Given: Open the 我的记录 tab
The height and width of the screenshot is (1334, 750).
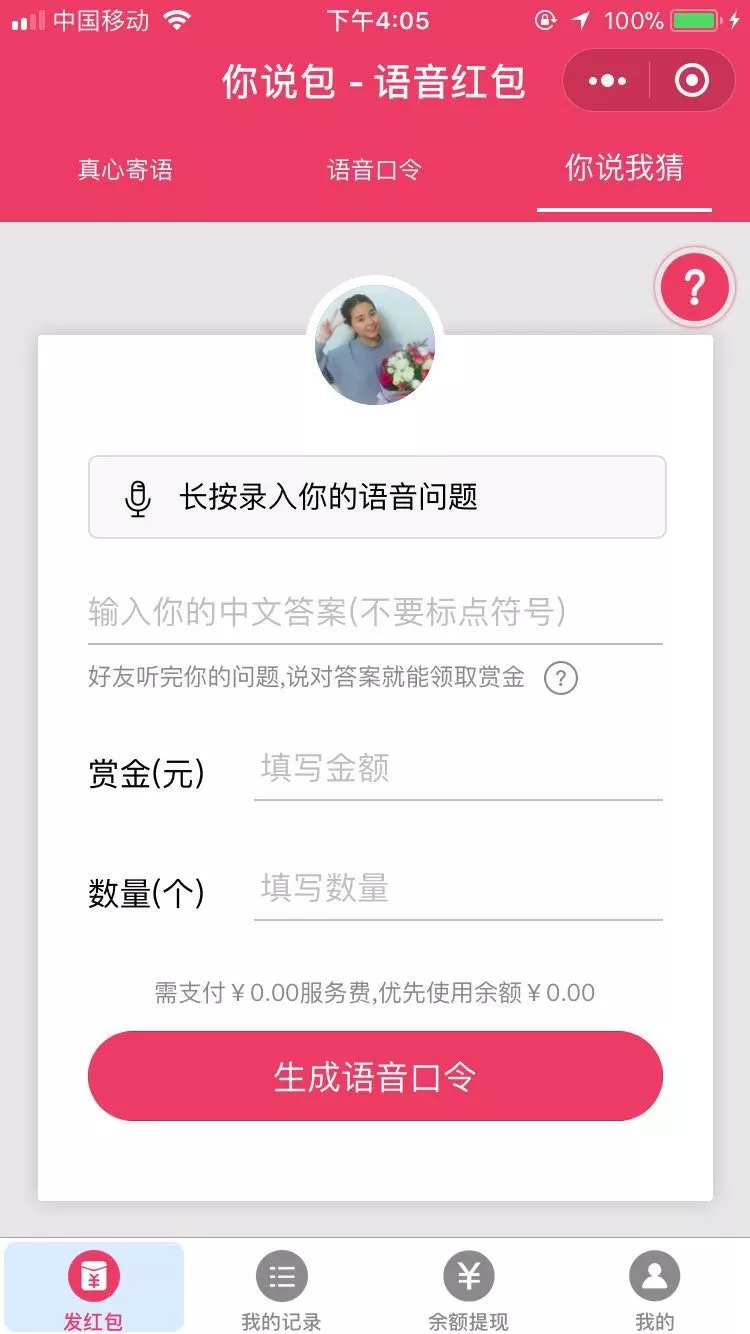Looking at the screenshot, I should tap(281, 1290).
